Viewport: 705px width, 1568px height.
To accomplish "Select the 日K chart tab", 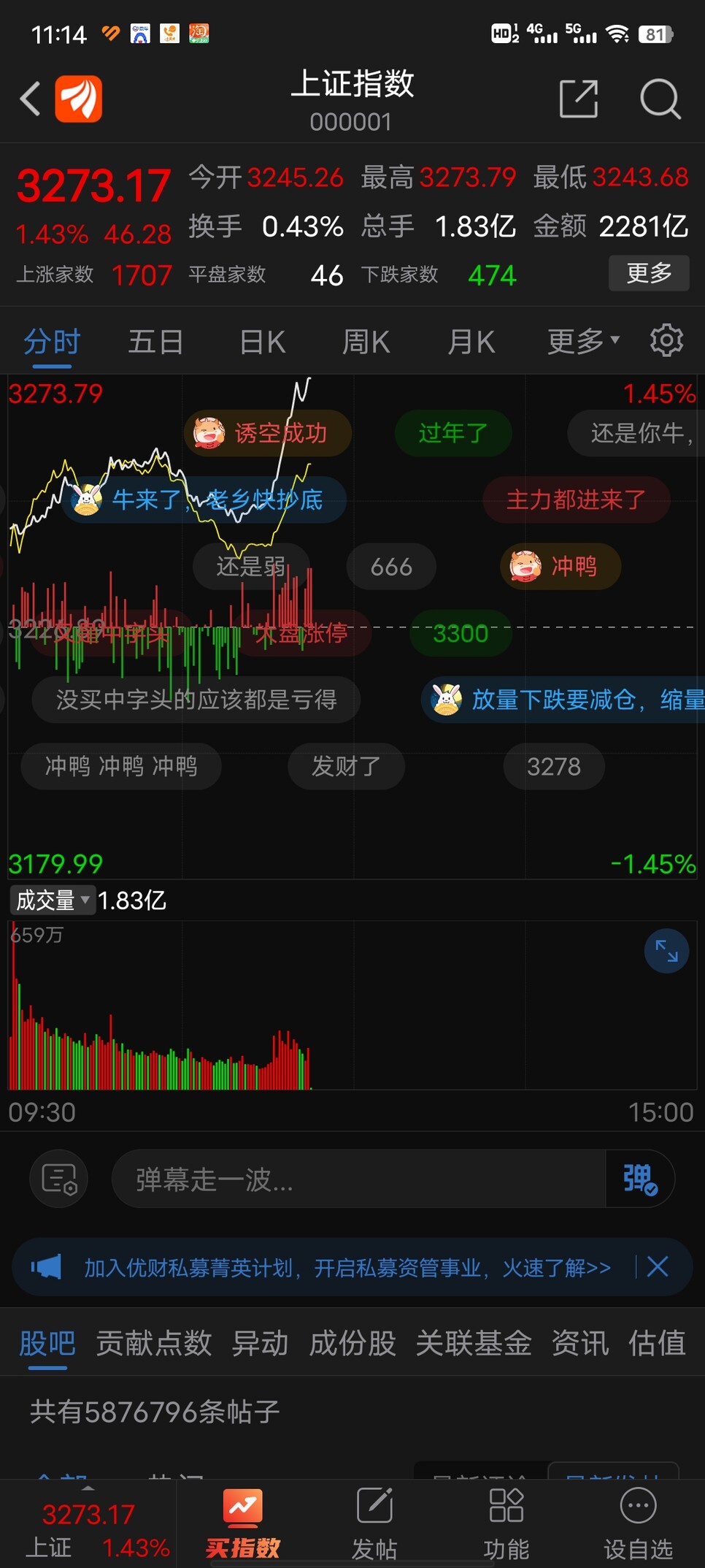I will 262,342.
